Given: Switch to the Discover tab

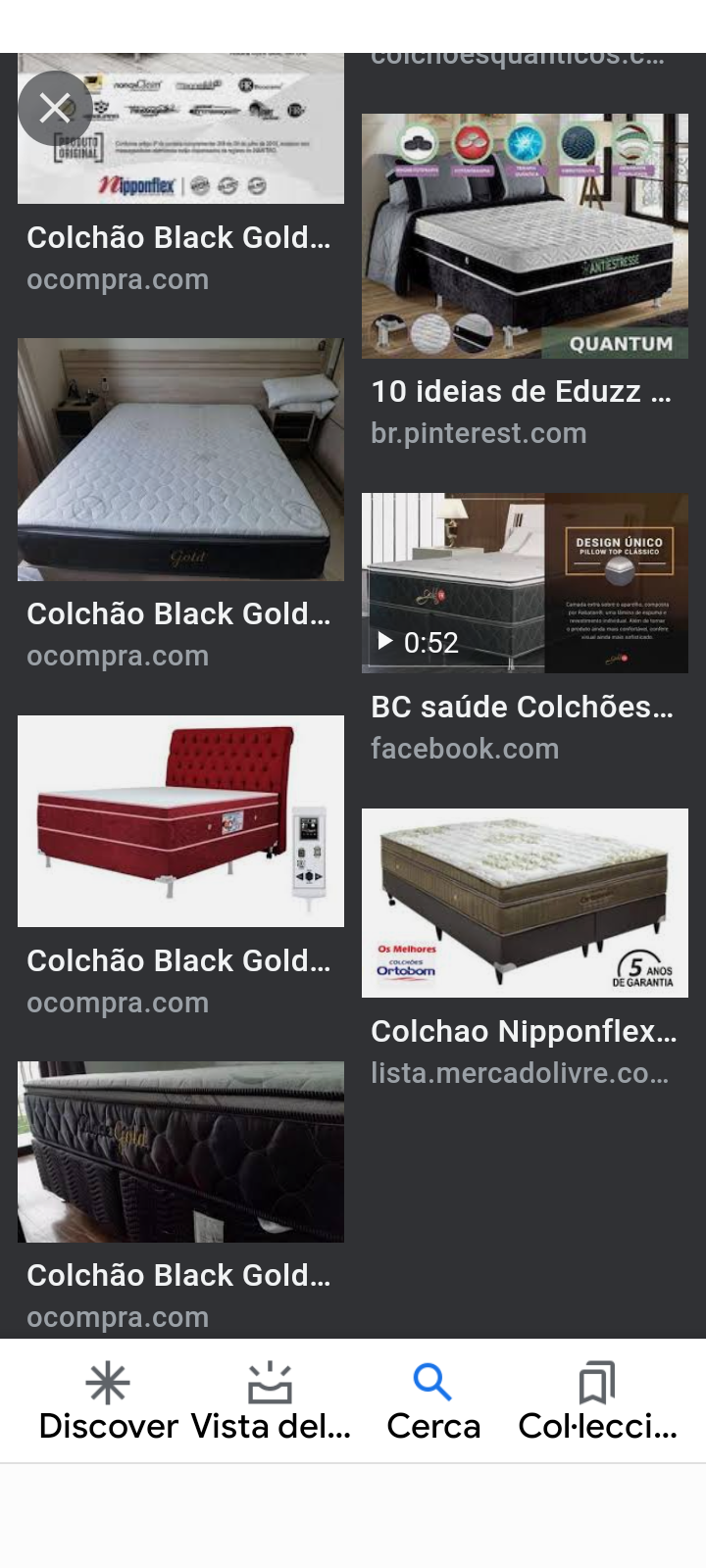Looking at the screenshot, I should point(108,1401).
